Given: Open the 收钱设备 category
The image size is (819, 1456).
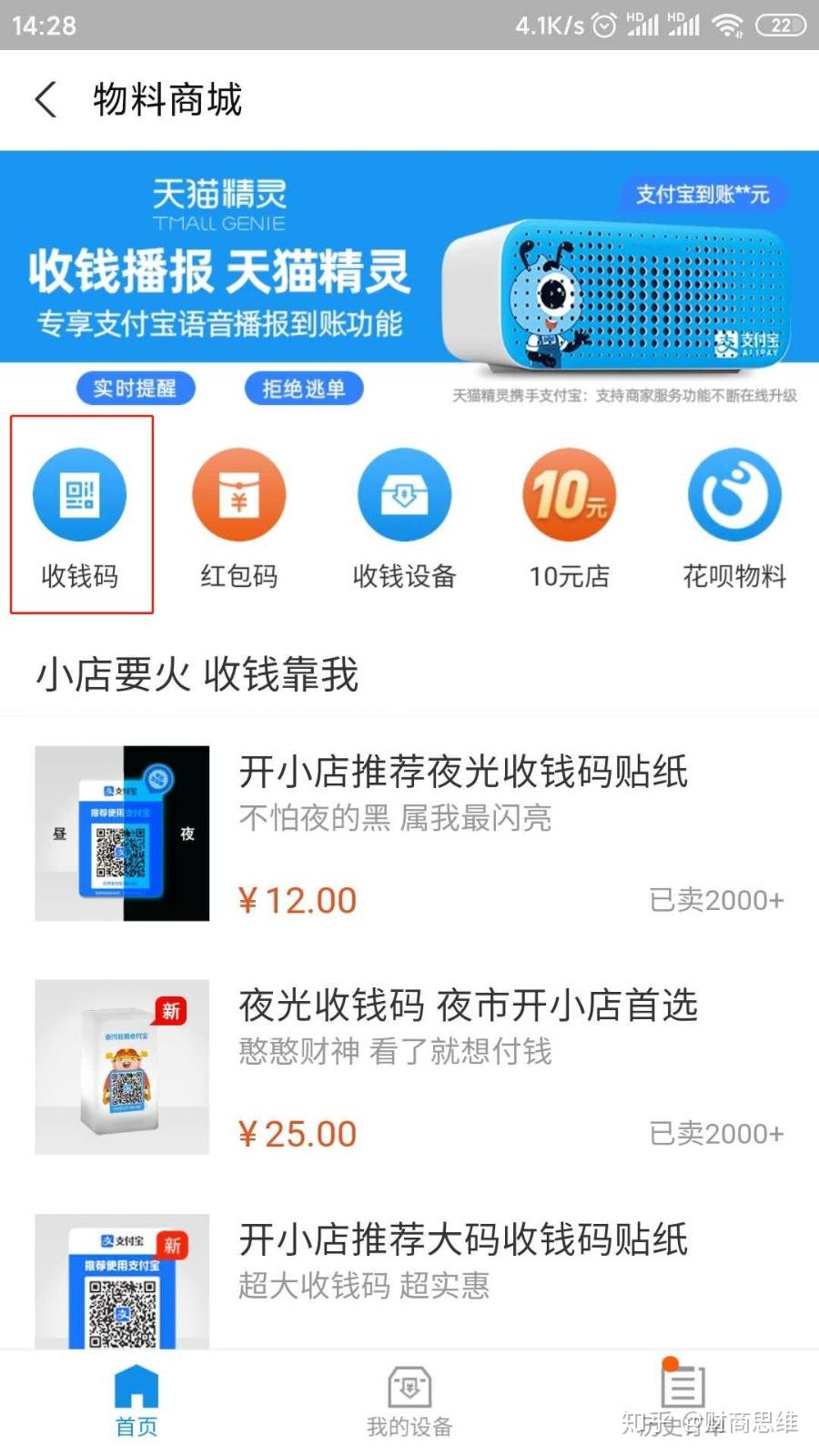Looking at the screenshot, I should click(404, 516).
